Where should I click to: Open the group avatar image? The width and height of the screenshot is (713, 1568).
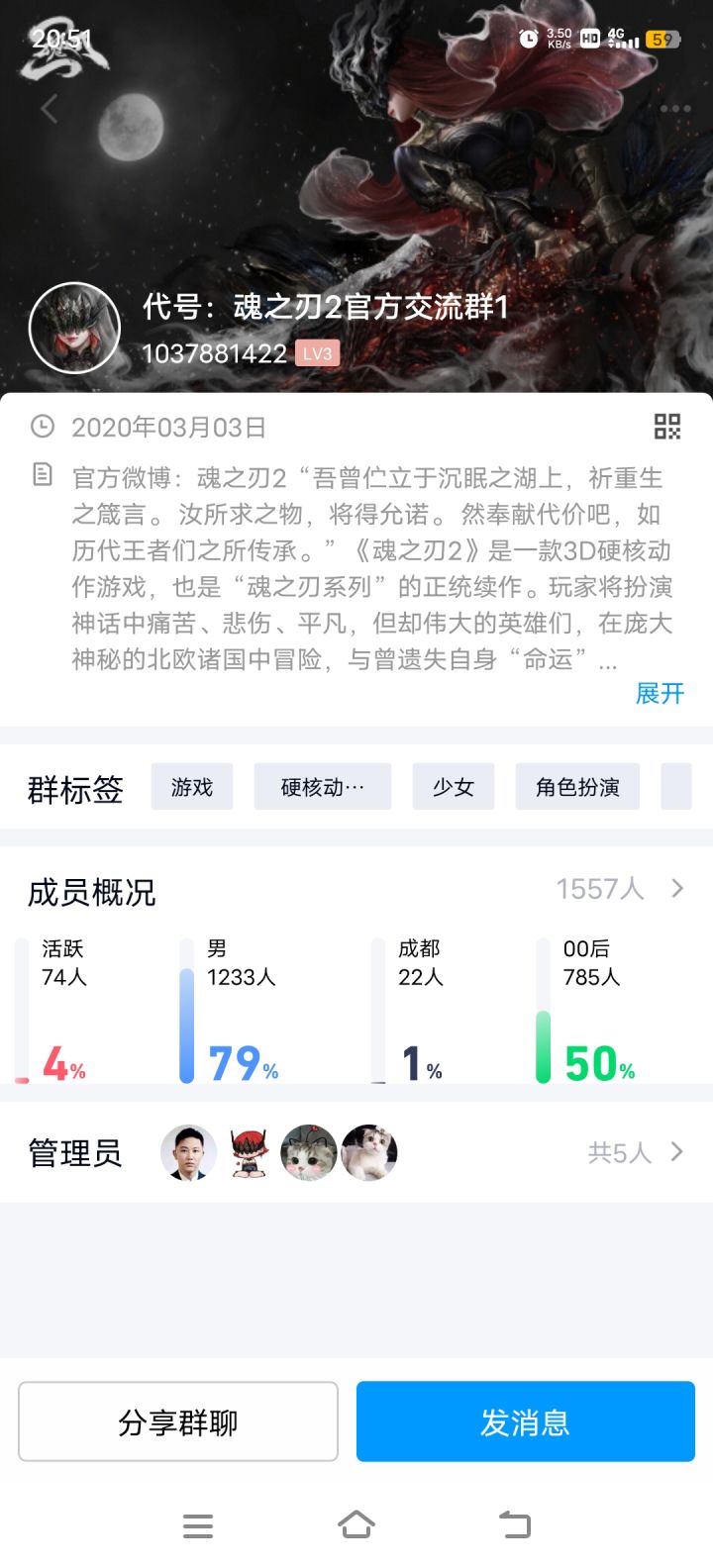tap(73, 328)
